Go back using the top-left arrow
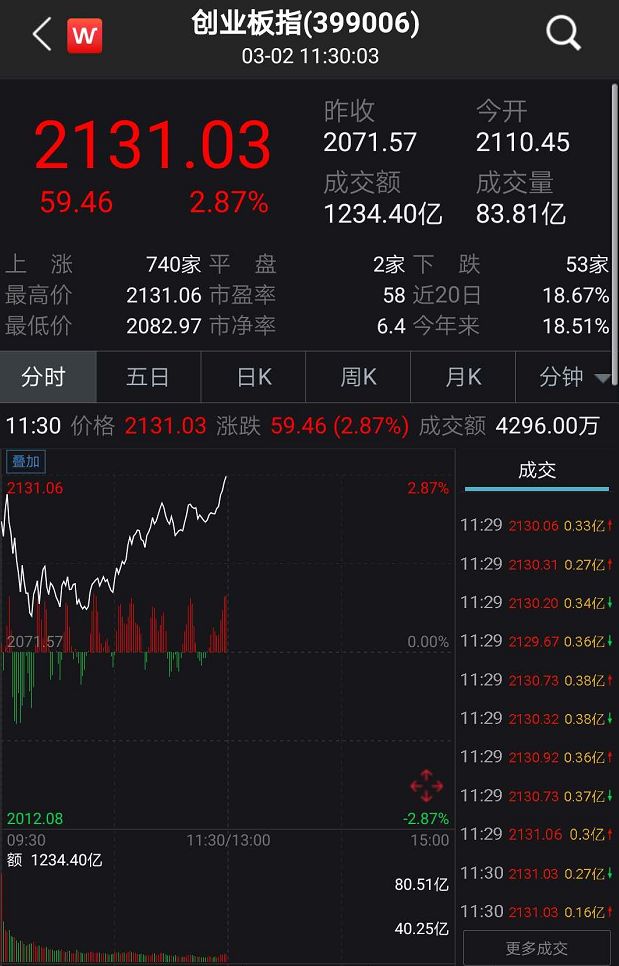The height and width of the screenshot is (966, 619). (41, 35)
